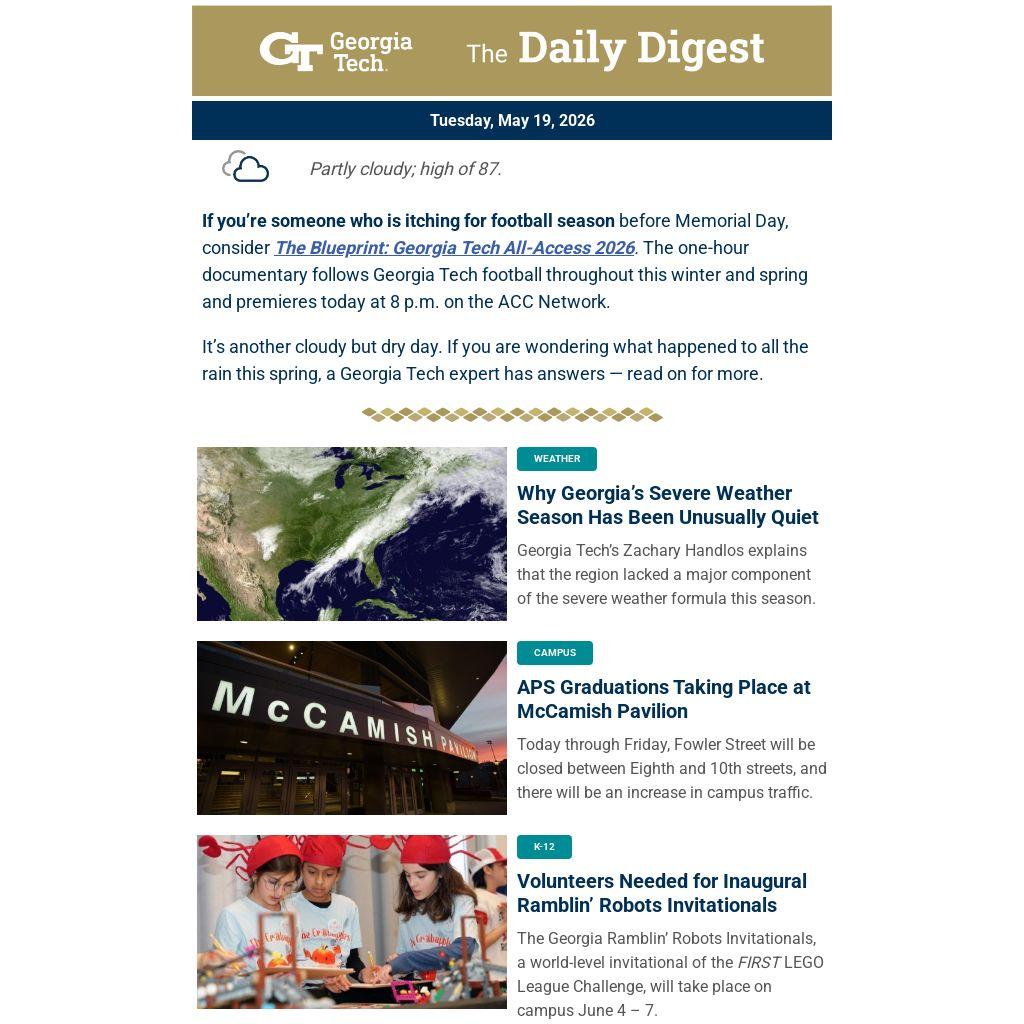Screen dimensions: 1024x1024
Task: Select the K-12 category tag
Action: tap(544, 846)
